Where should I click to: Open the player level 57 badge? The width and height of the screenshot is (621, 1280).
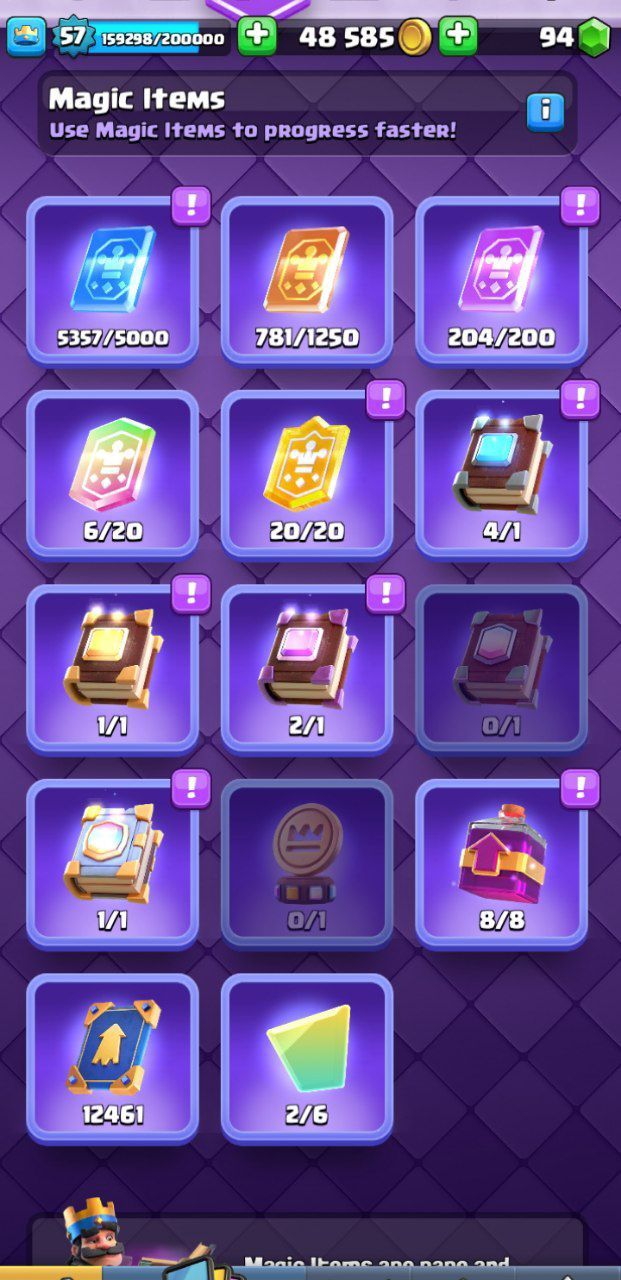[x=74, y=37]
